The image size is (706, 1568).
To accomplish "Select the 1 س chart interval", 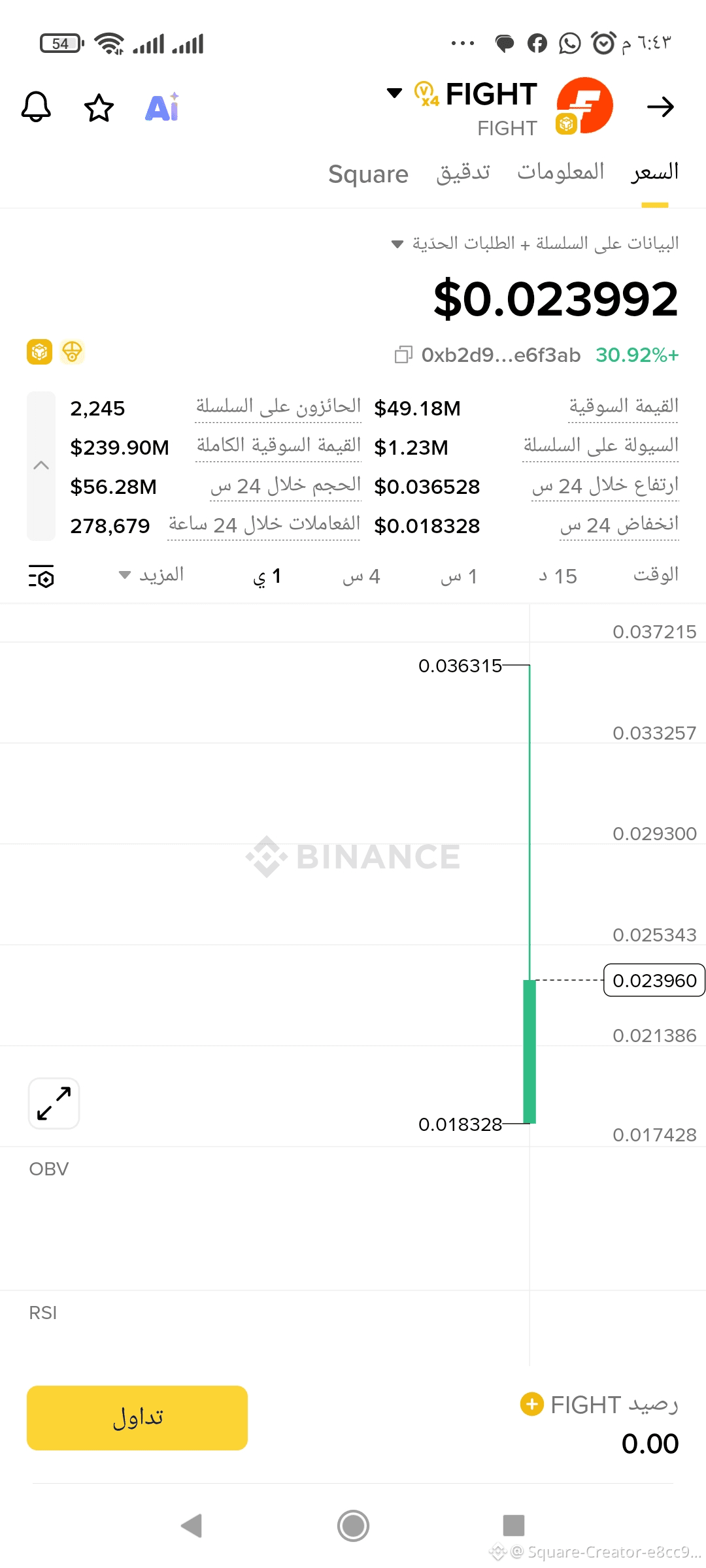I will point(459,576).
